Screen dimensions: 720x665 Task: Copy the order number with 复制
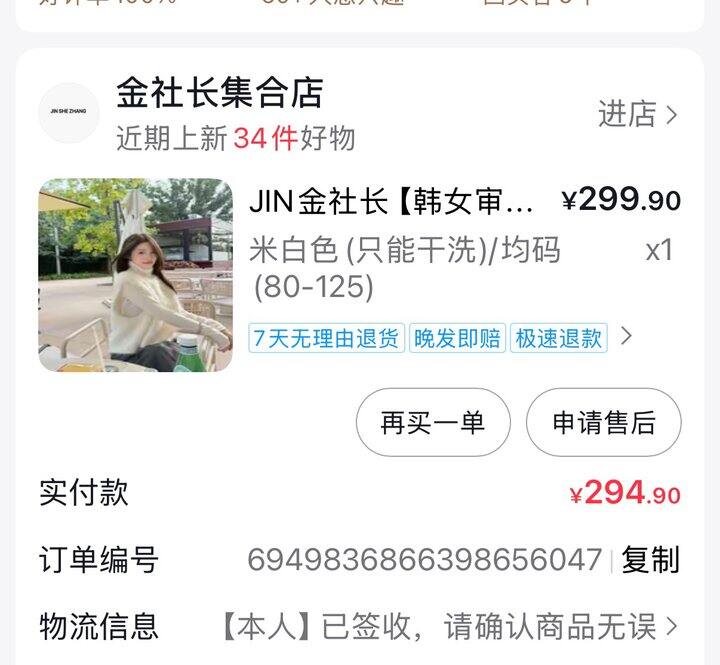650,559
